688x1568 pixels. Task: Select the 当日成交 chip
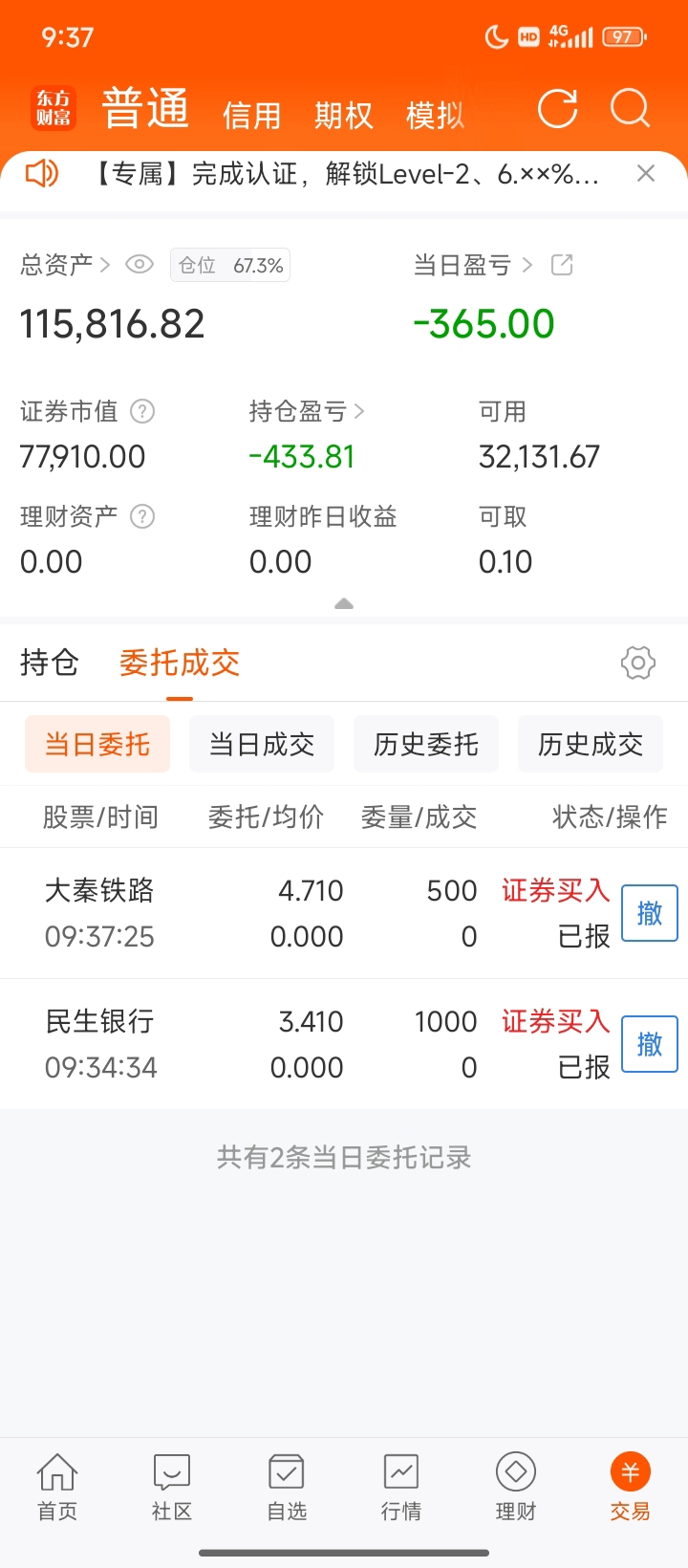[x=262, y=744]
